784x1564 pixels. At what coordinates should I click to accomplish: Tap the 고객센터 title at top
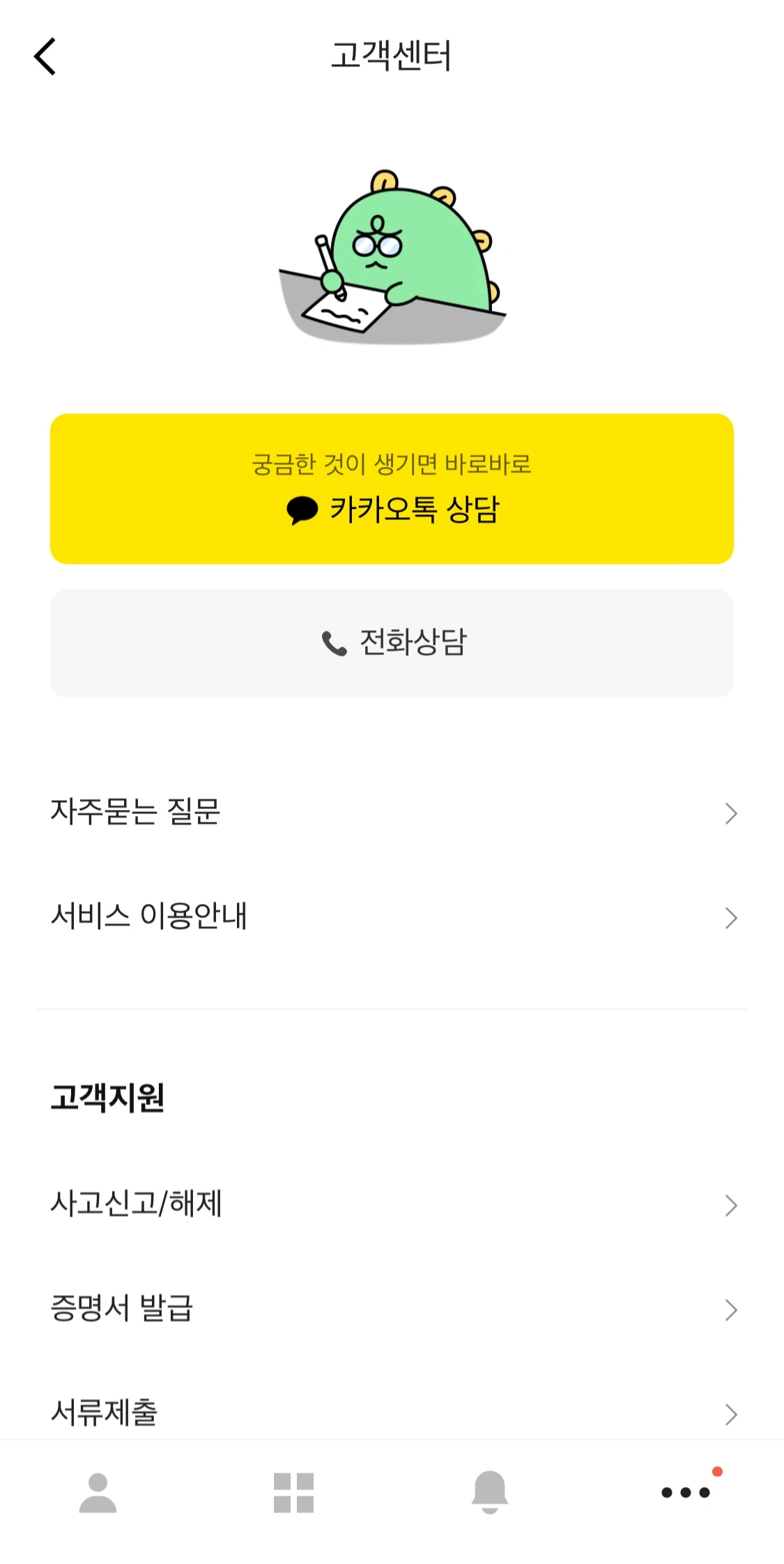[x=392, y=57]
